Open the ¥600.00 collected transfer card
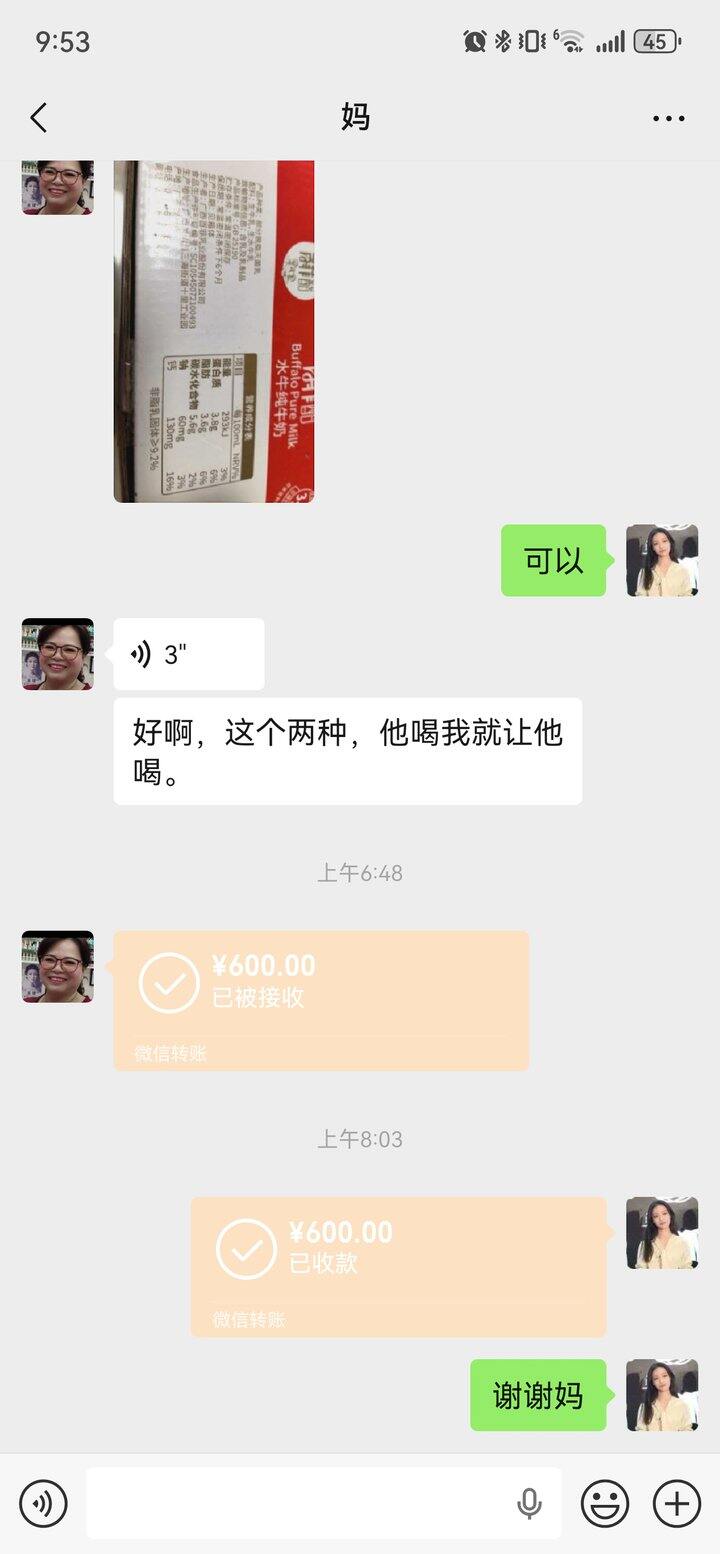 click(400, 1264)
